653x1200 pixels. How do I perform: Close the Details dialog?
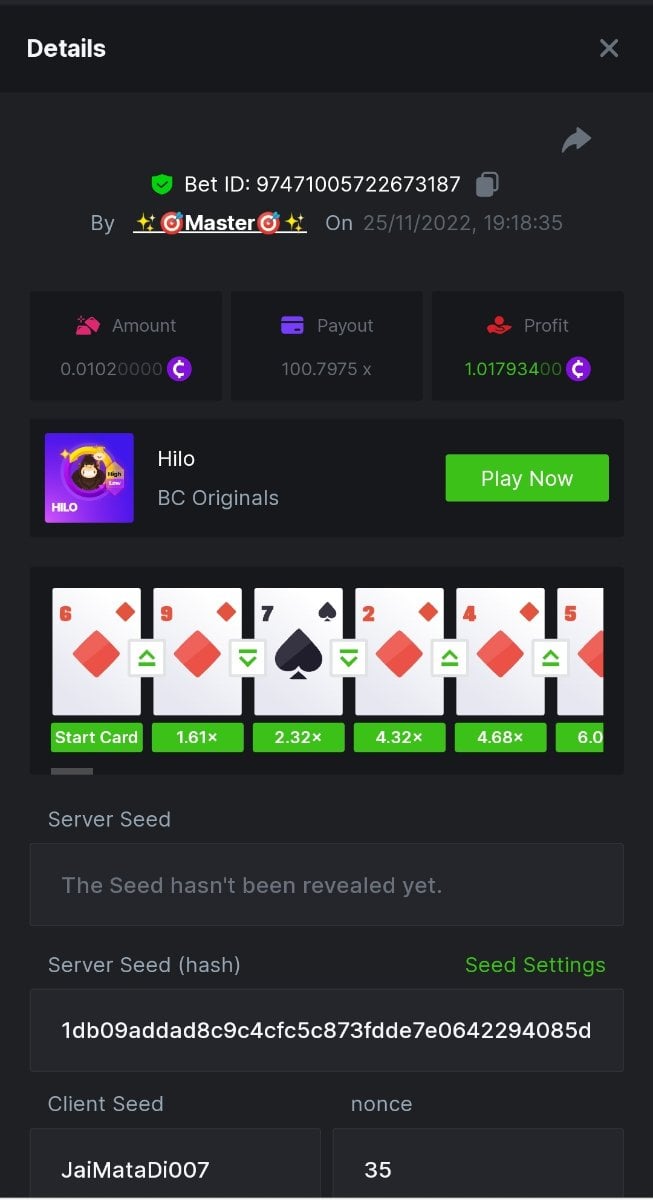pyautogui.click(x=608, y=48)
